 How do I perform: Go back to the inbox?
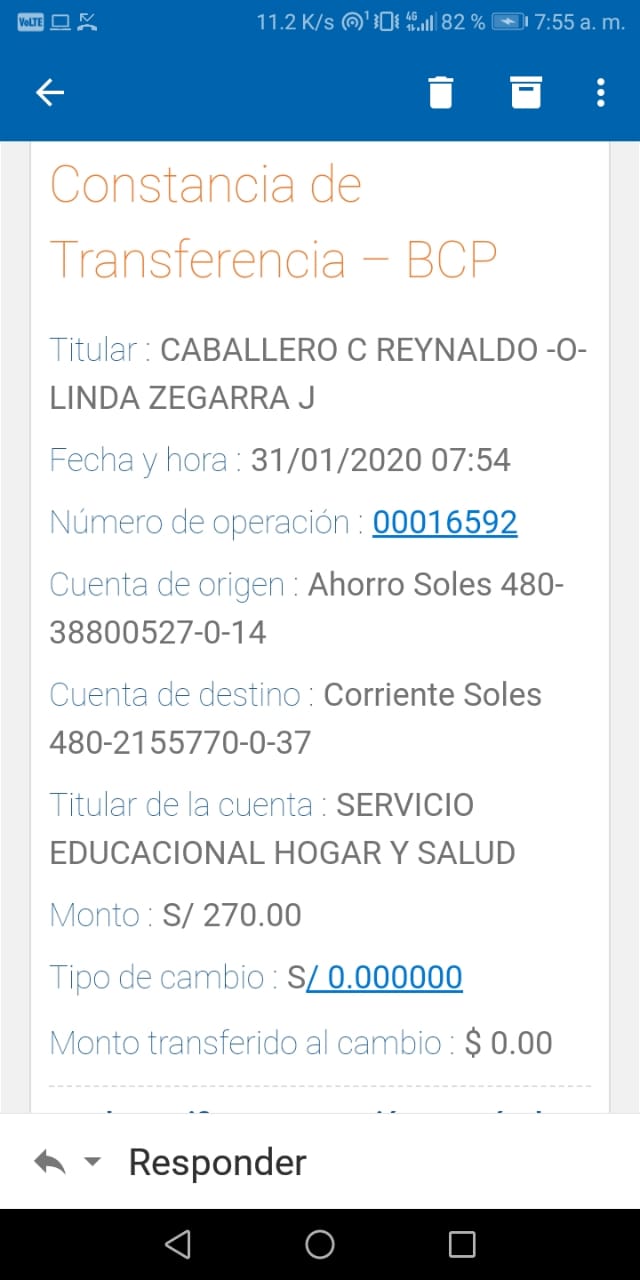click(50, 93)
